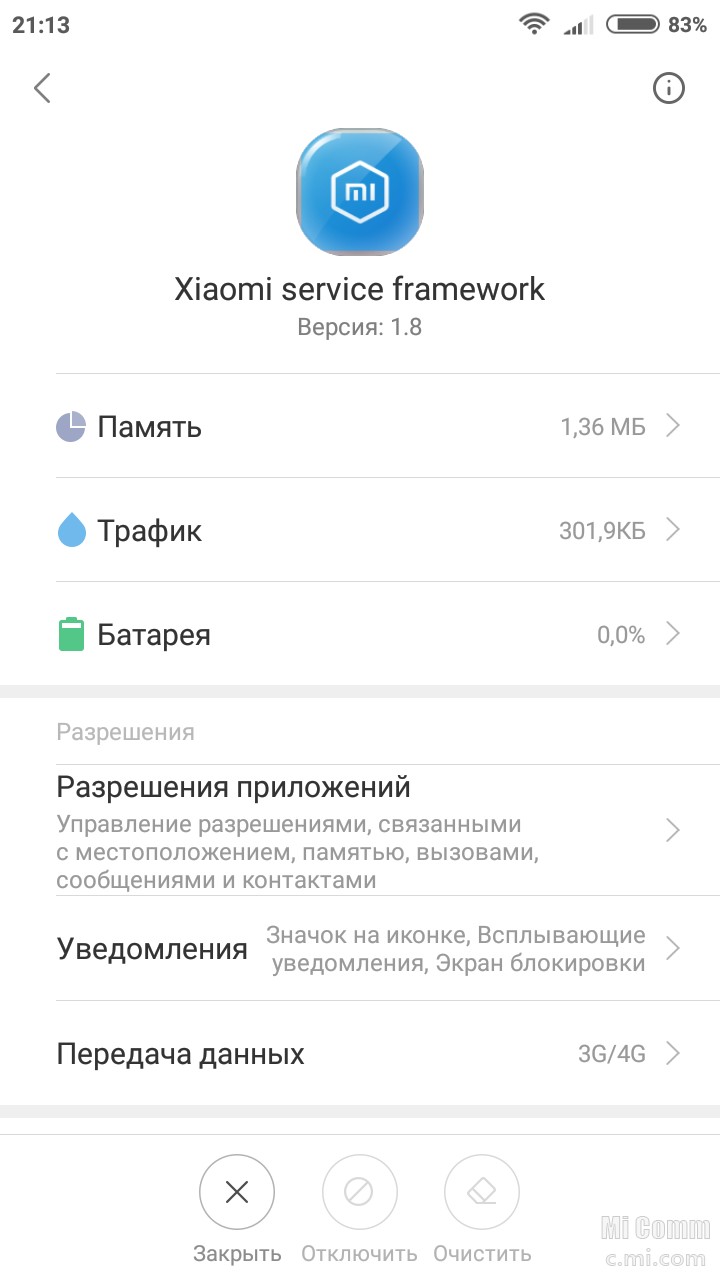Open the app info icon
The width and height of the screenshot is (720, 1280).
pyautogui.click(x=668, y=88)
